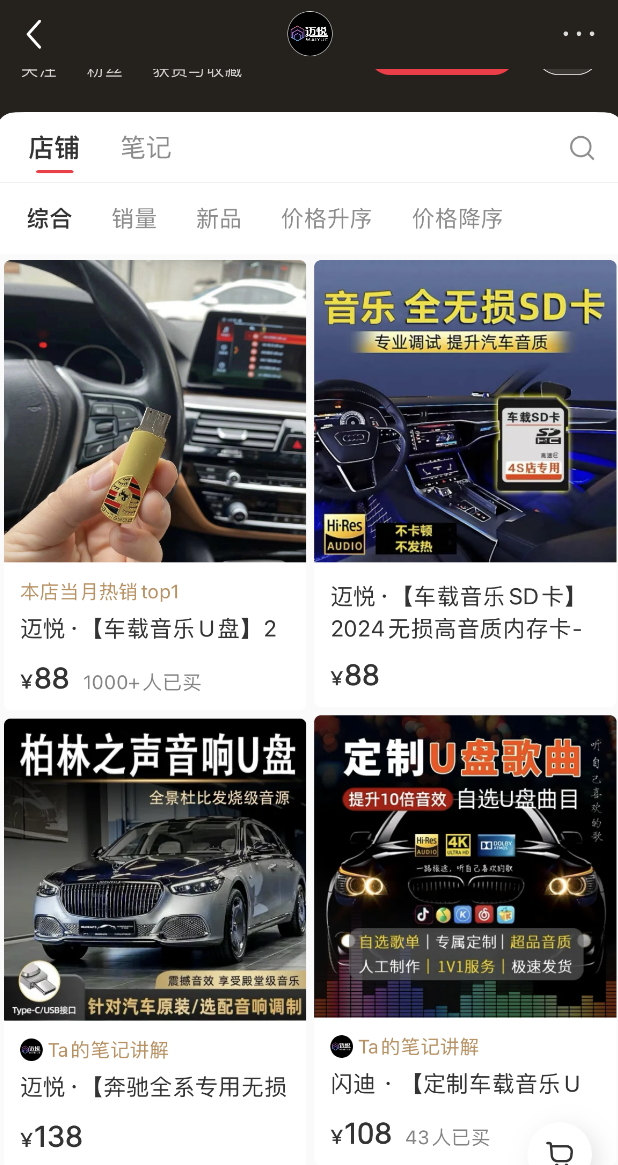Screen dimensions: 618x1165
Task: Search within this shop
Action: pos(582,148)
